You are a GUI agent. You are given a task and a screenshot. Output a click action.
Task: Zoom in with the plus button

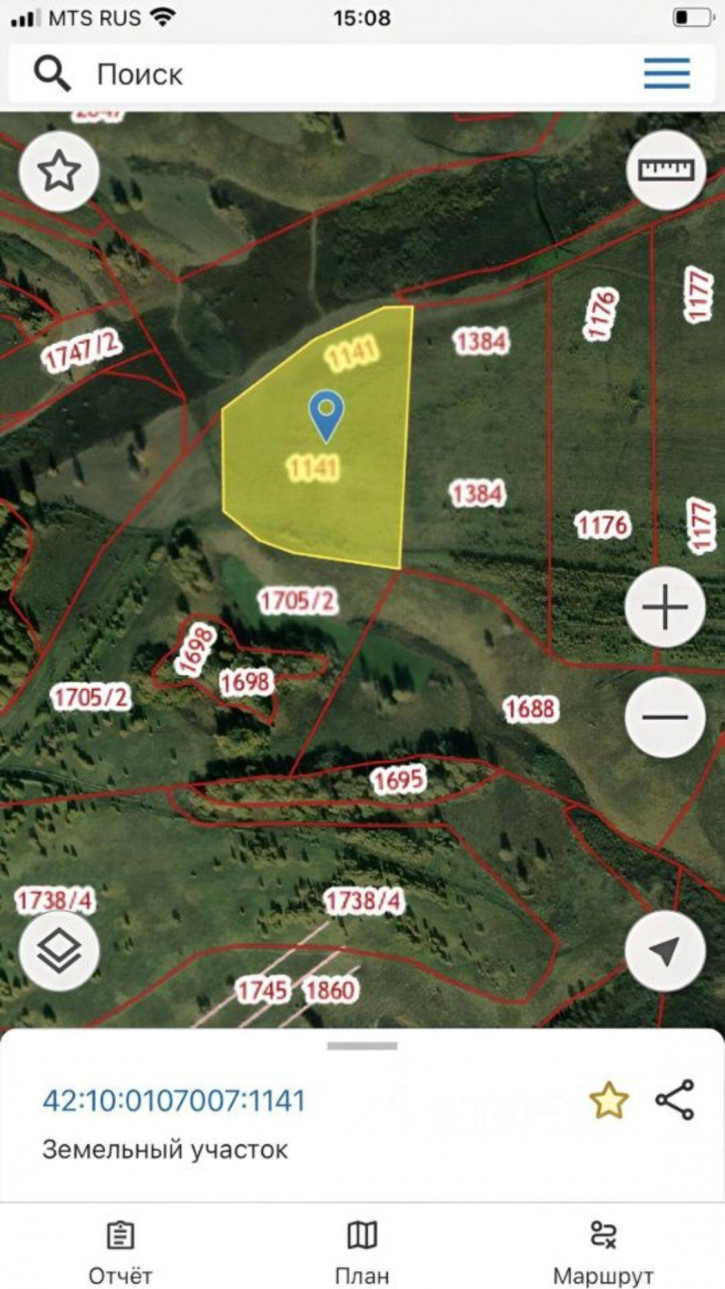[665, 607]
